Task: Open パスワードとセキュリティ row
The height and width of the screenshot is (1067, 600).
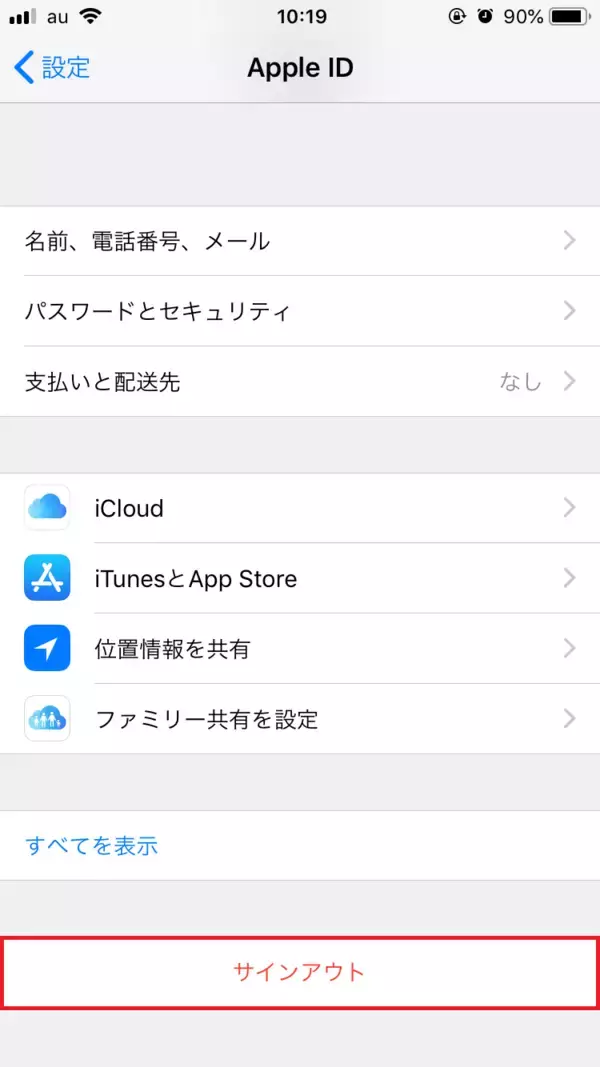Action: tap(300, 311)
